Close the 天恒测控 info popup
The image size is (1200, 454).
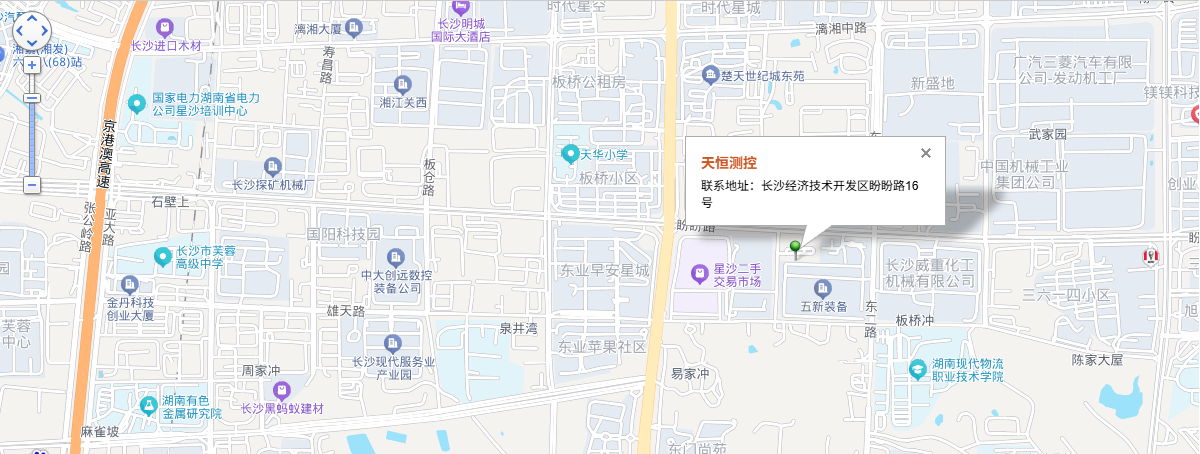pyautogui.click(x=925, y=153)
